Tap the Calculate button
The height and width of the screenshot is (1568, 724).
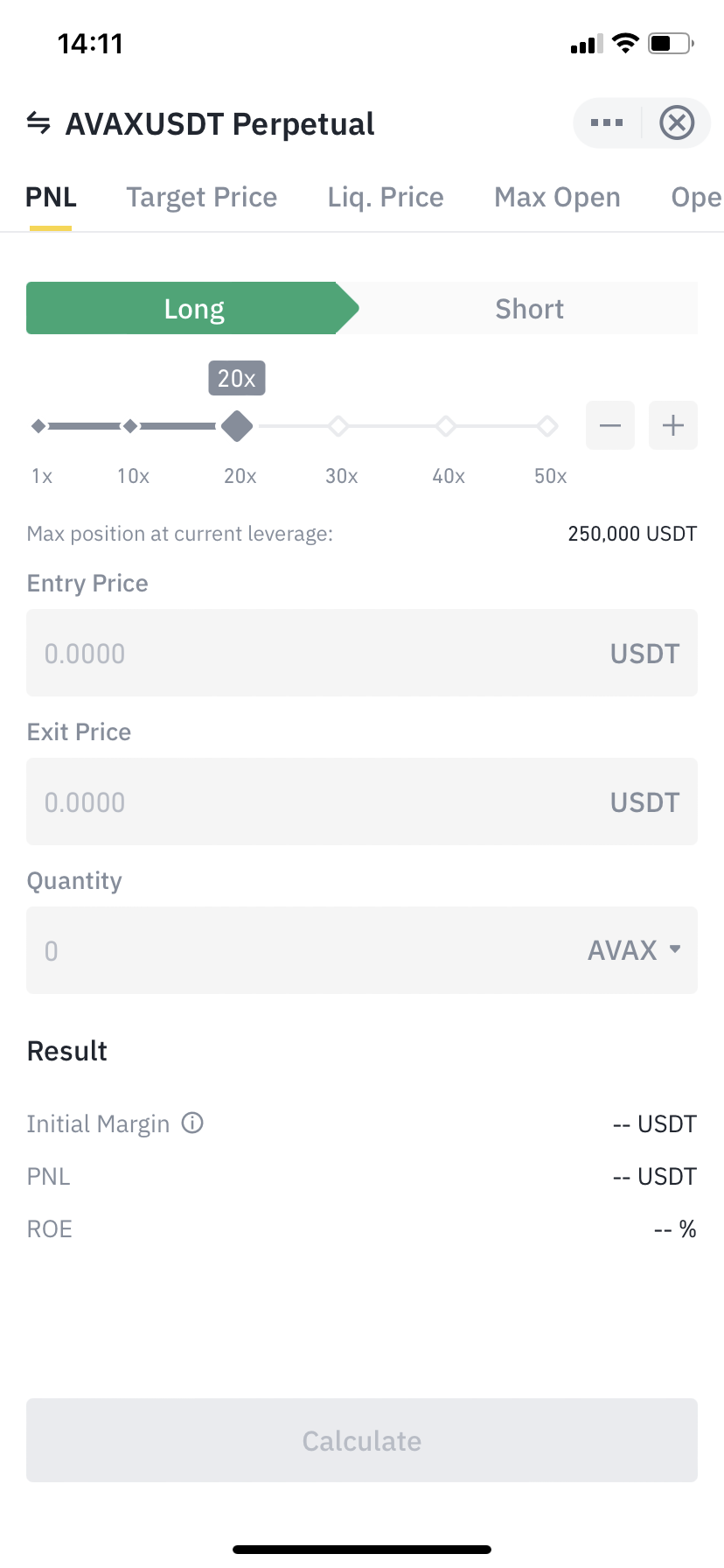[362, 1440]
